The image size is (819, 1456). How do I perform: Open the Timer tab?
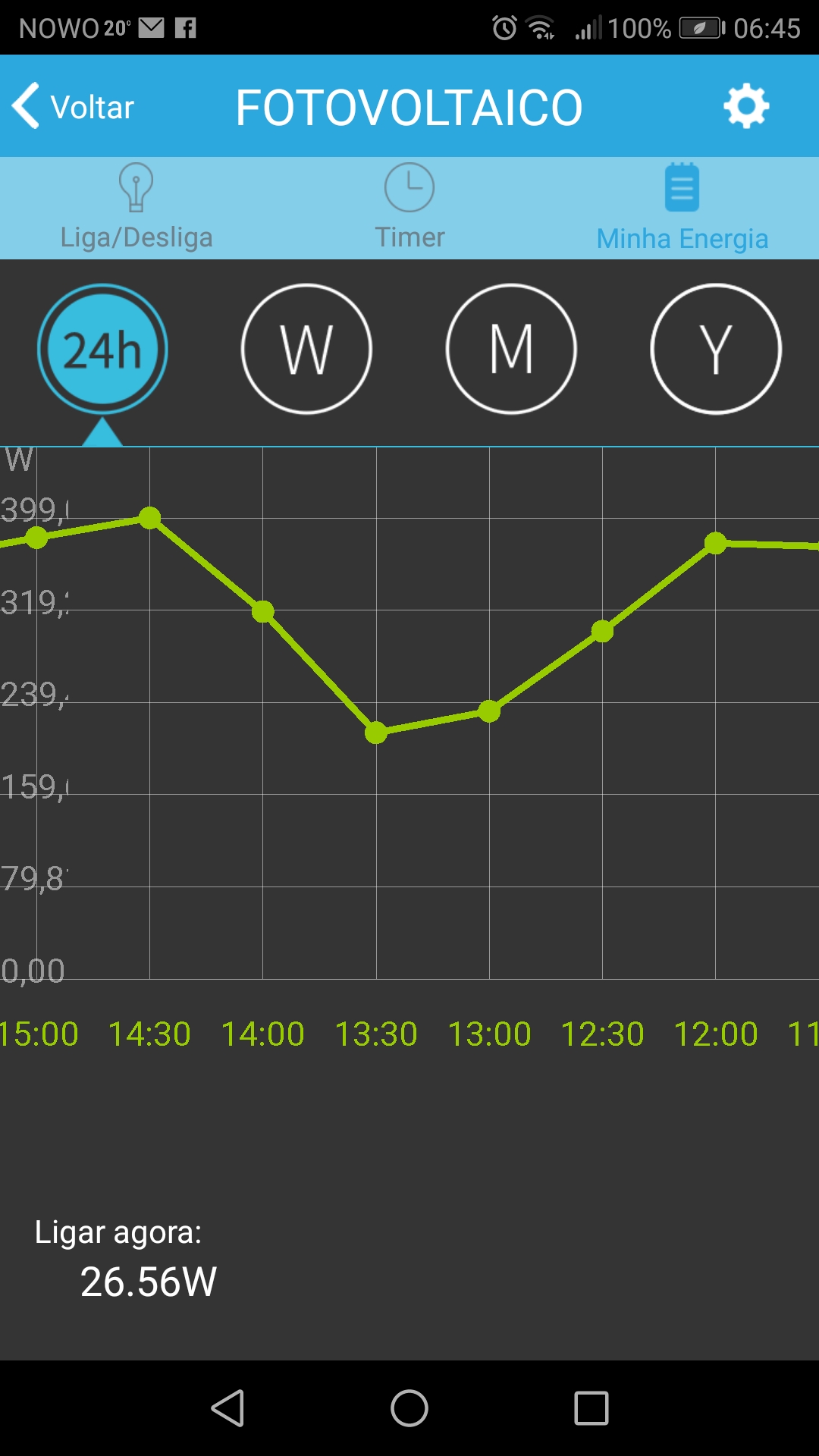409,208
